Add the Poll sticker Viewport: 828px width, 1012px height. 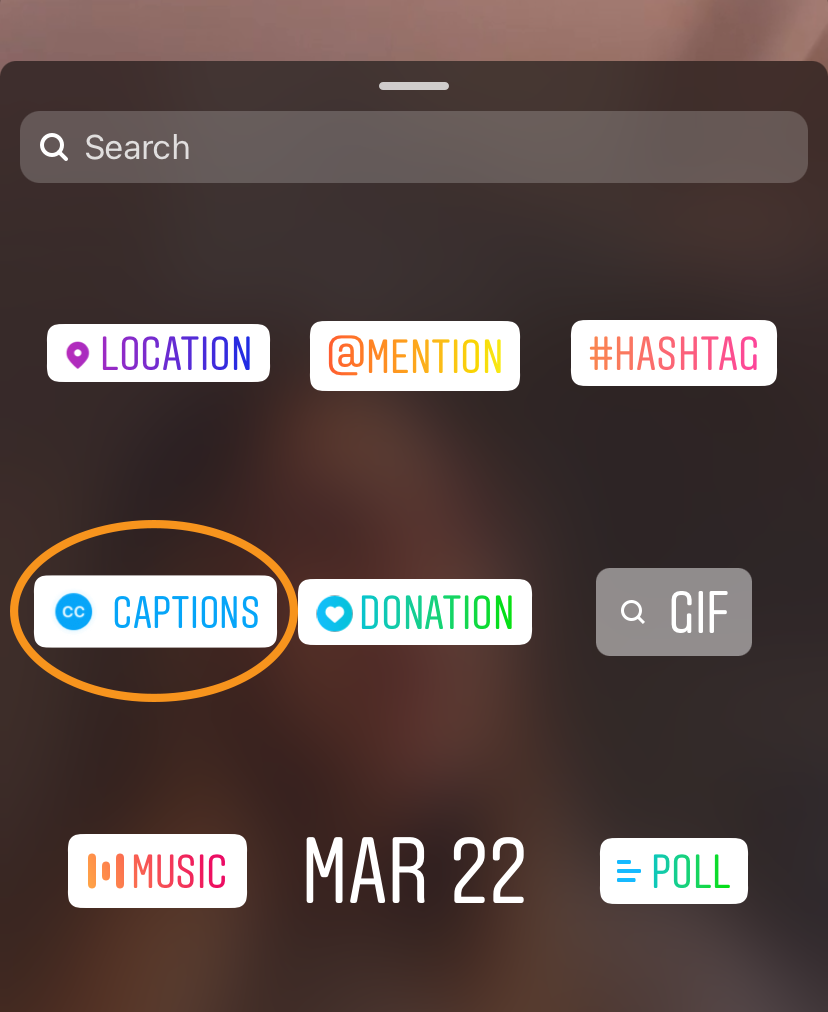(673, 870)
